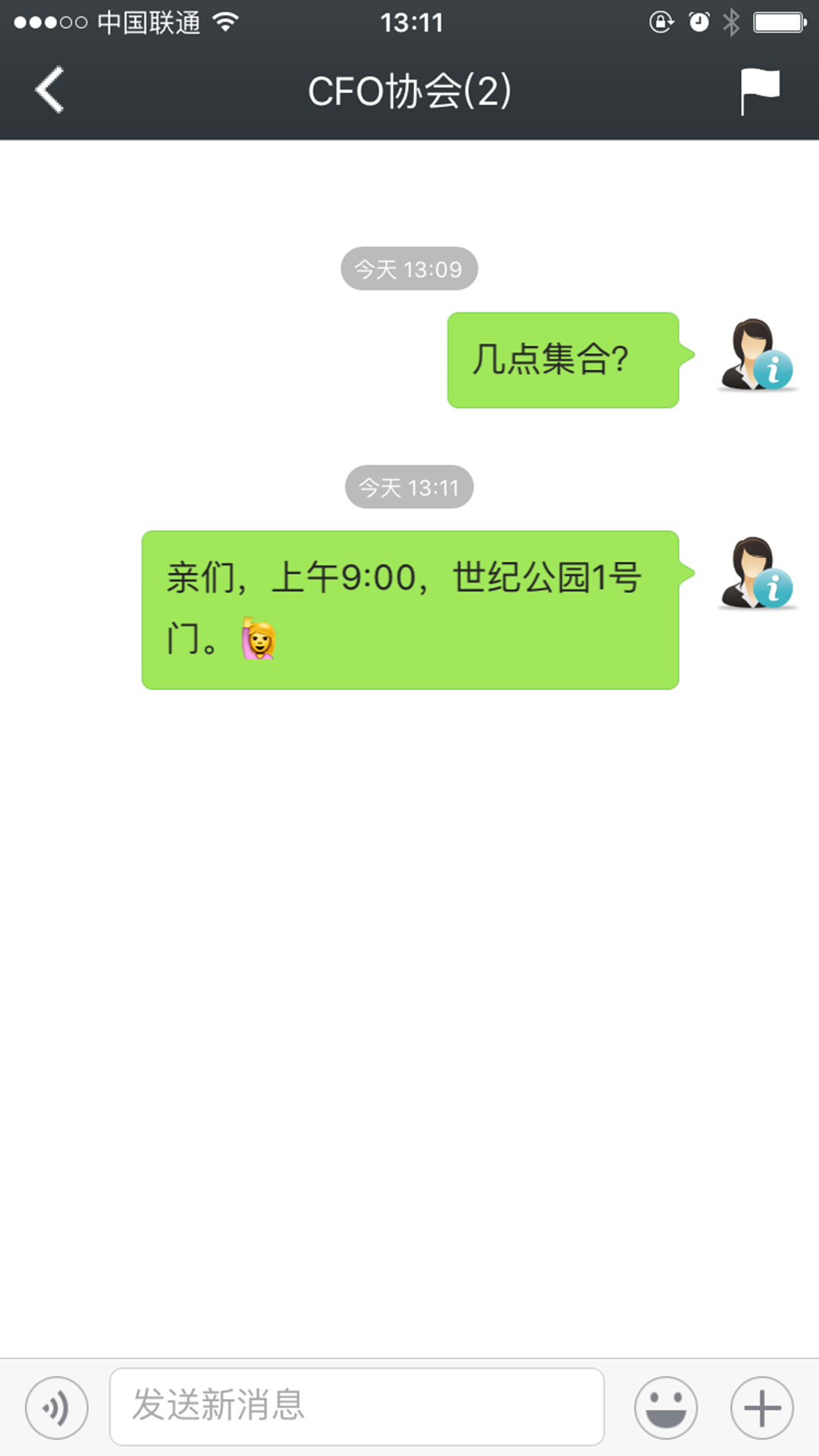The height and width of the screenshot is (1456, 819).
Task: Tap the flag icon in the header
Action: [759, 91]
